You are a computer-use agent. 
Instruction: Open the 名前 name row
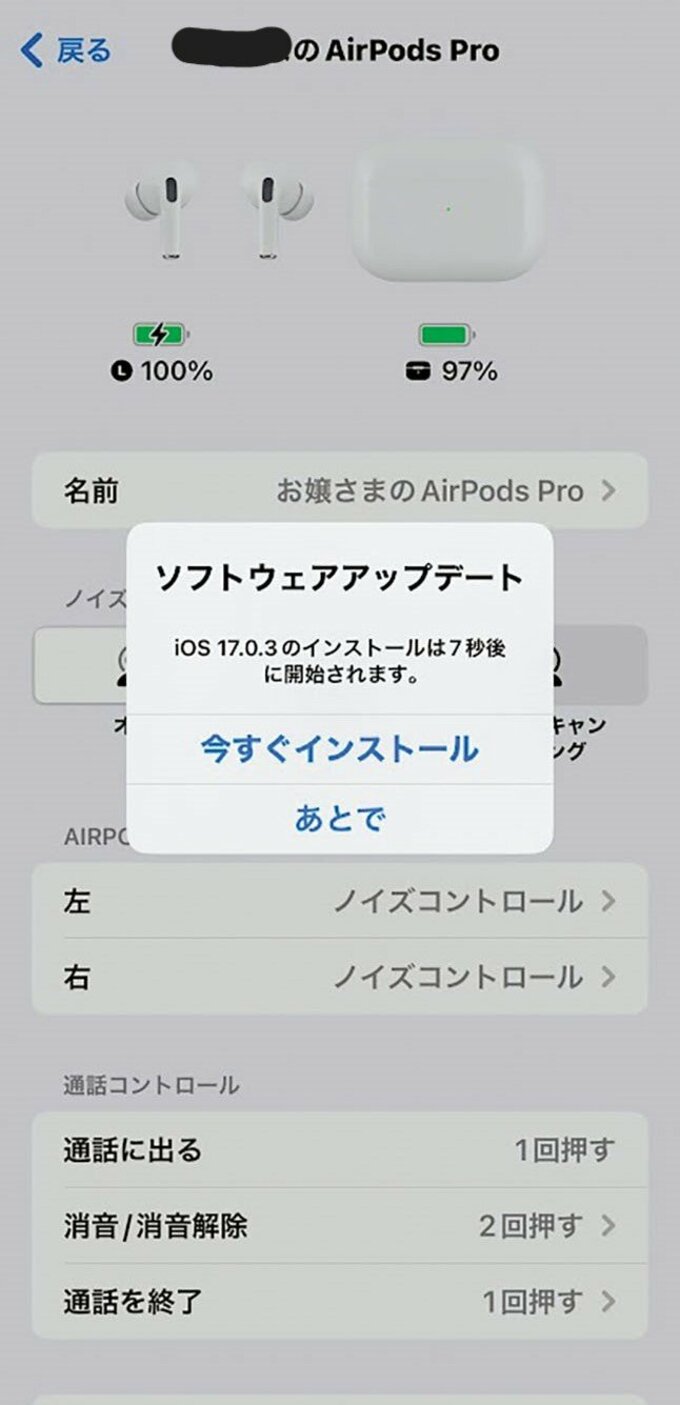339,491
